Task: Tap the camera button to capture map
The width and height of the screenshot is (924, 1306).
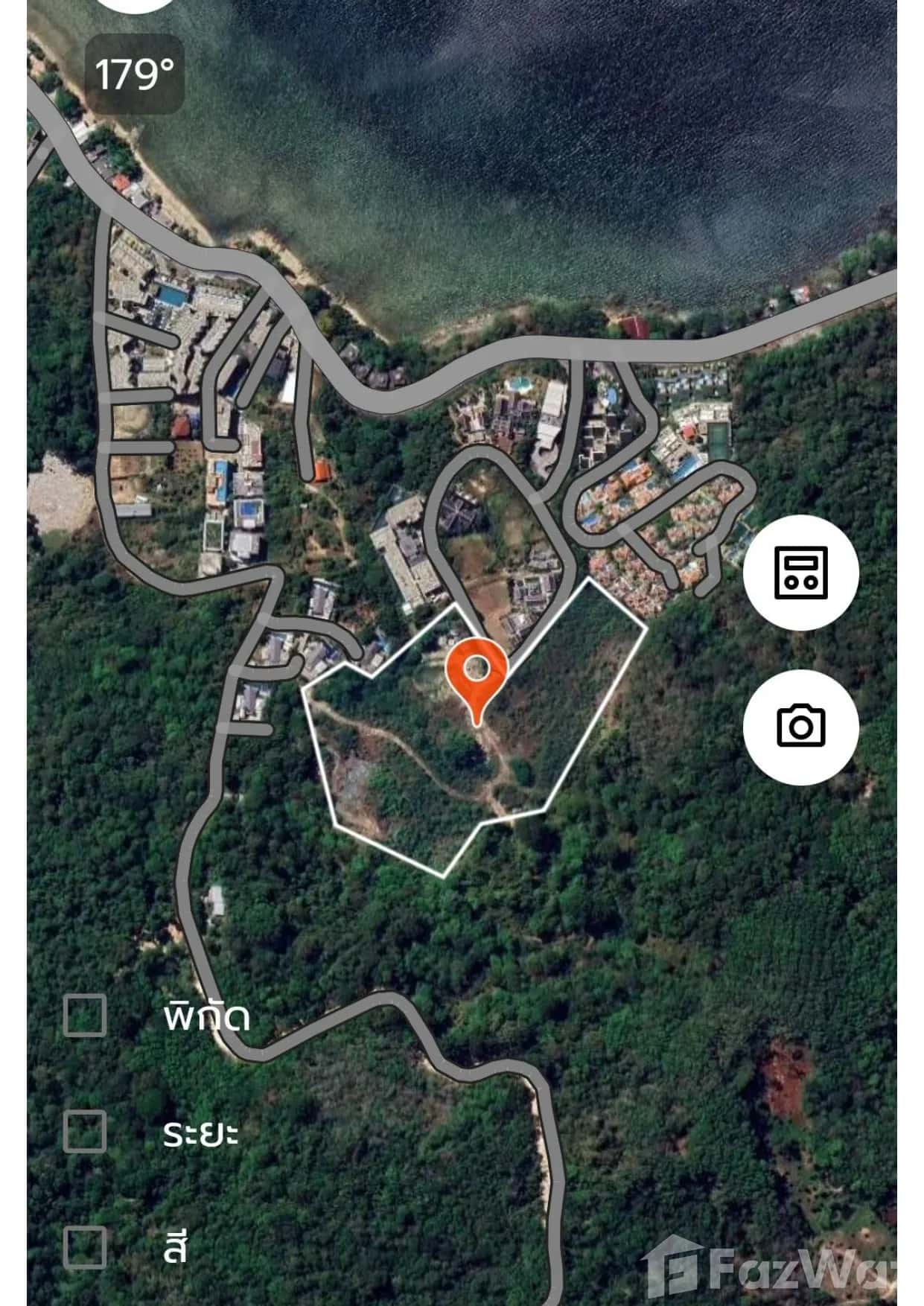Action: (800, 726)
